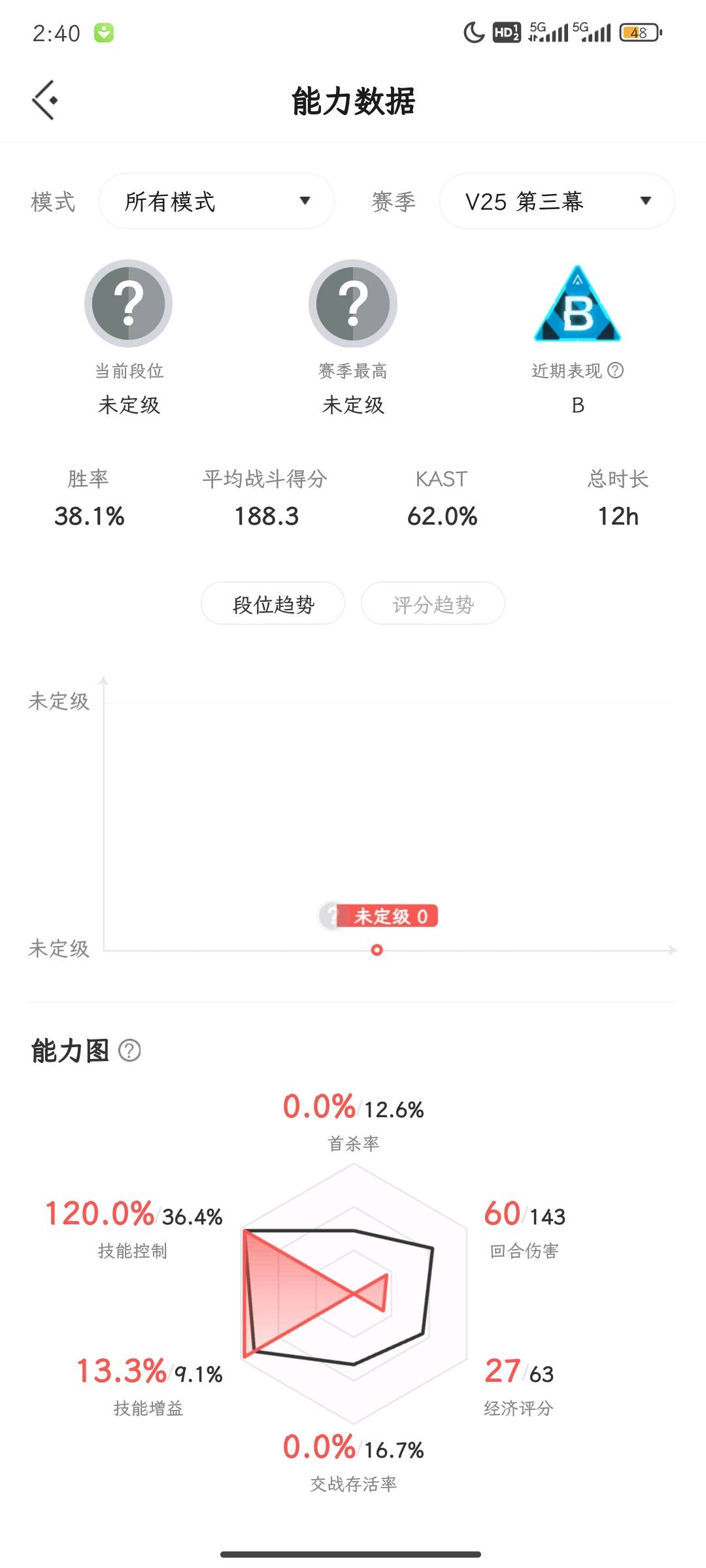Open the 能力图 help icon

[x=129, y=1051]
